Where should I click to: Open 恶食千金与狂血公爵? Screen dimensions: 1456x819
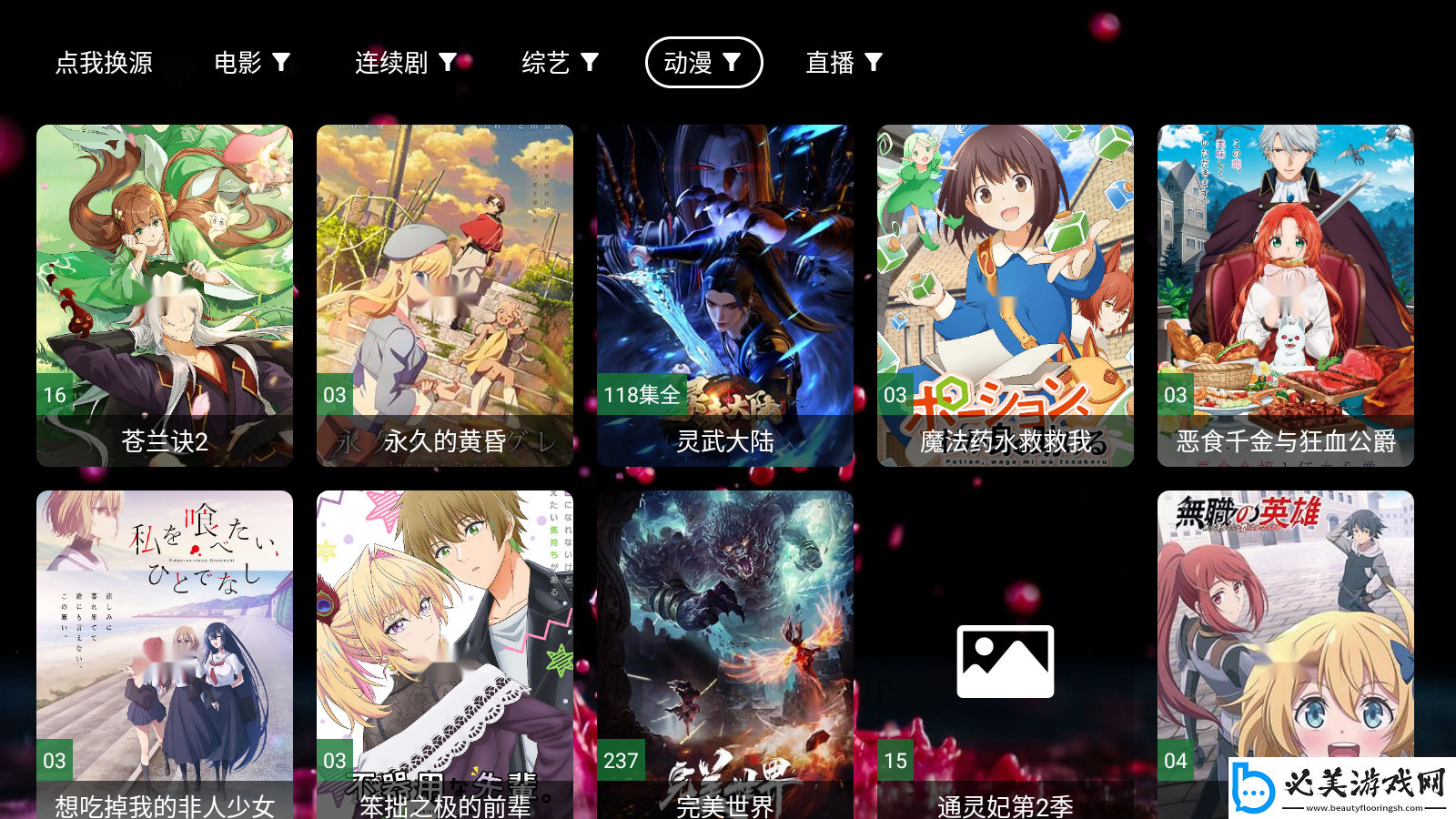(1286, 296)
